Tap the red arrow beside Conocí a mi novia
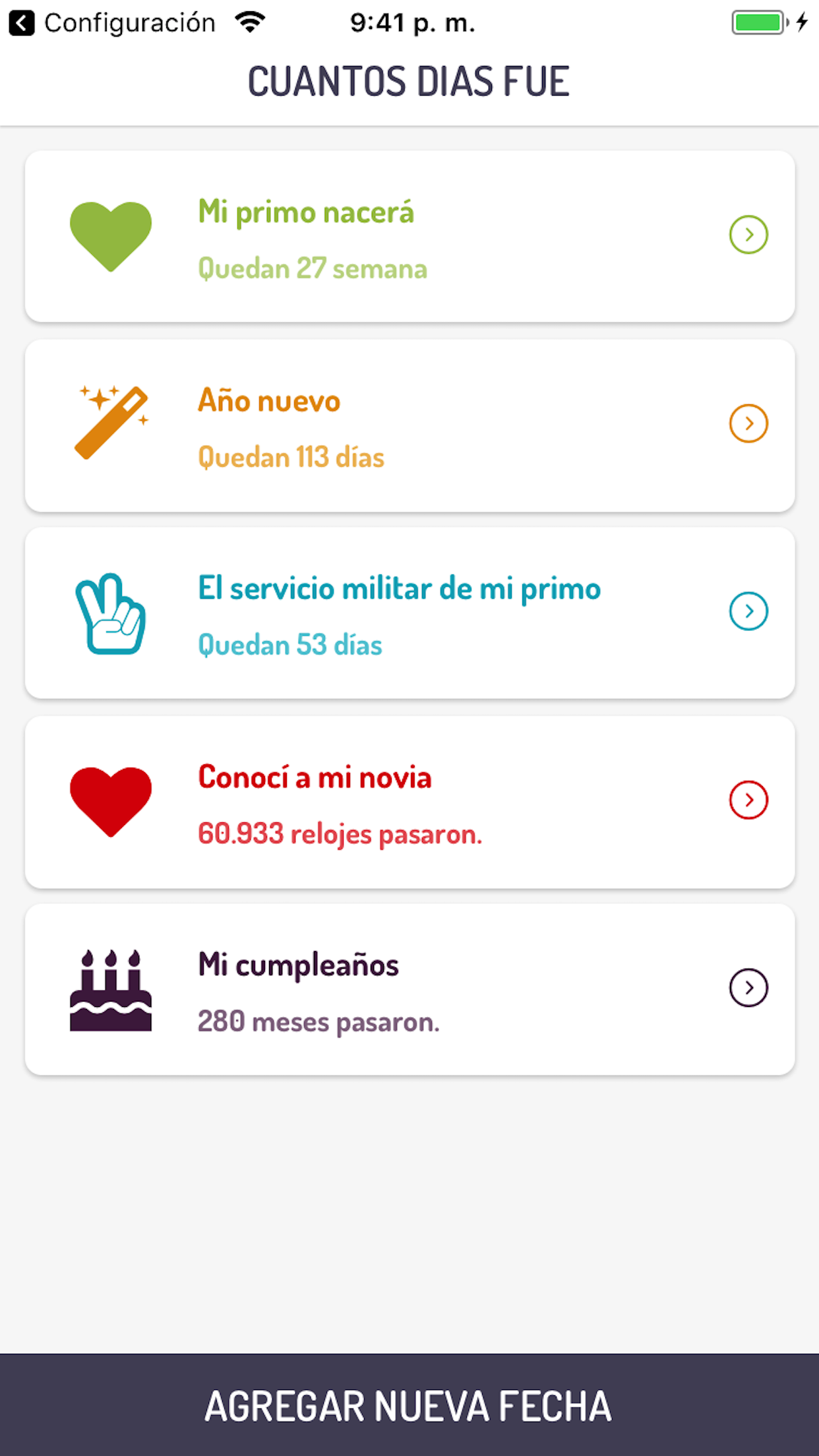 (748, 800)
